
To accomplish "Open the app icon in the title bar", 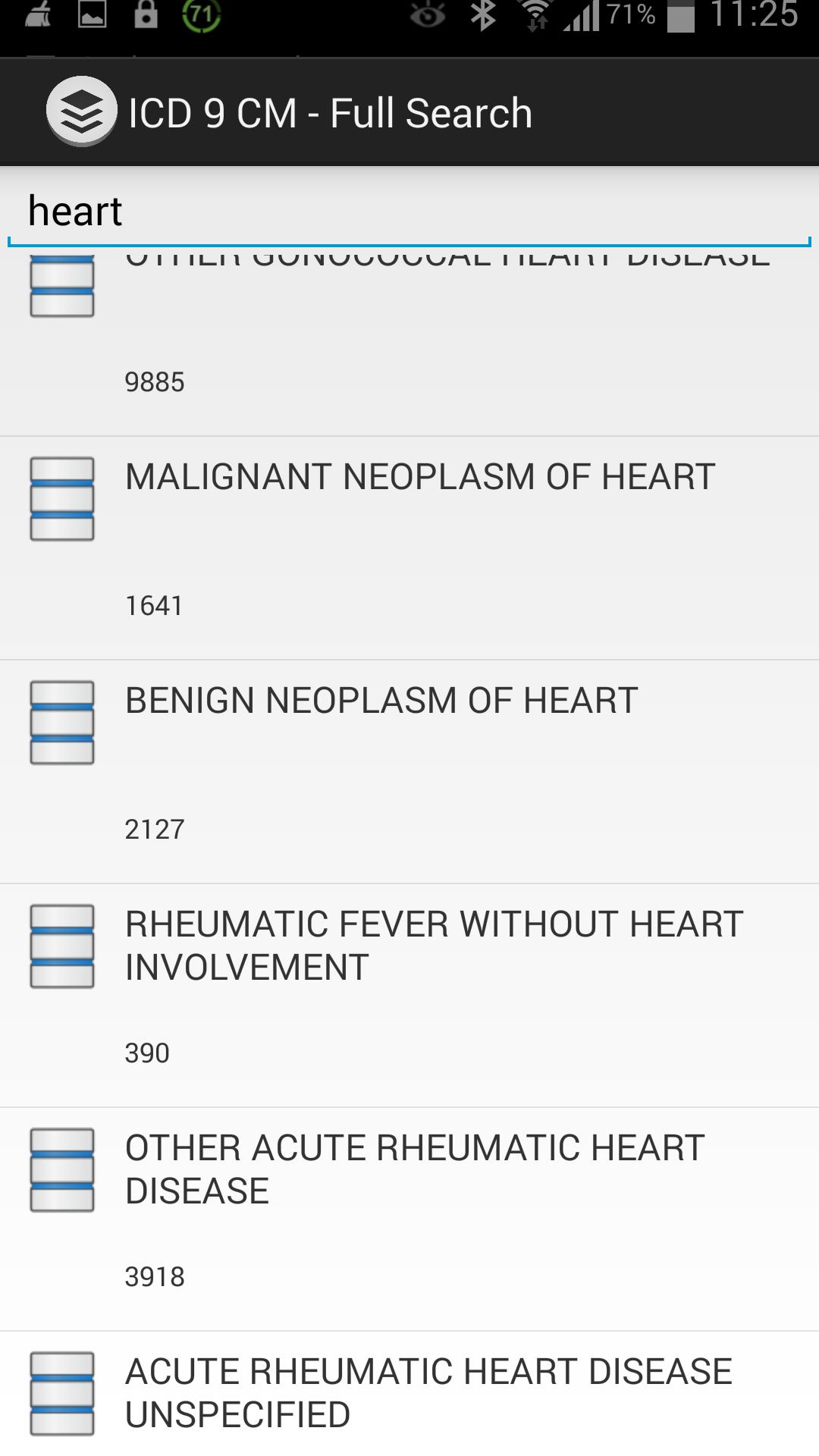I will point(81,112).
